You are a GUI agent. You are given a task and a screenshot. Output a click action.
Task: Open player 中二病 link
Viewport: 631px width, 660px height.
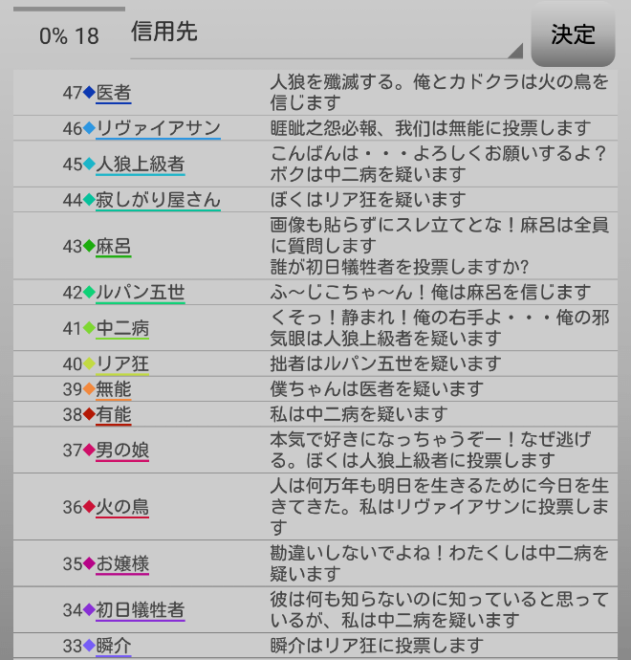[x=122, y=328]
